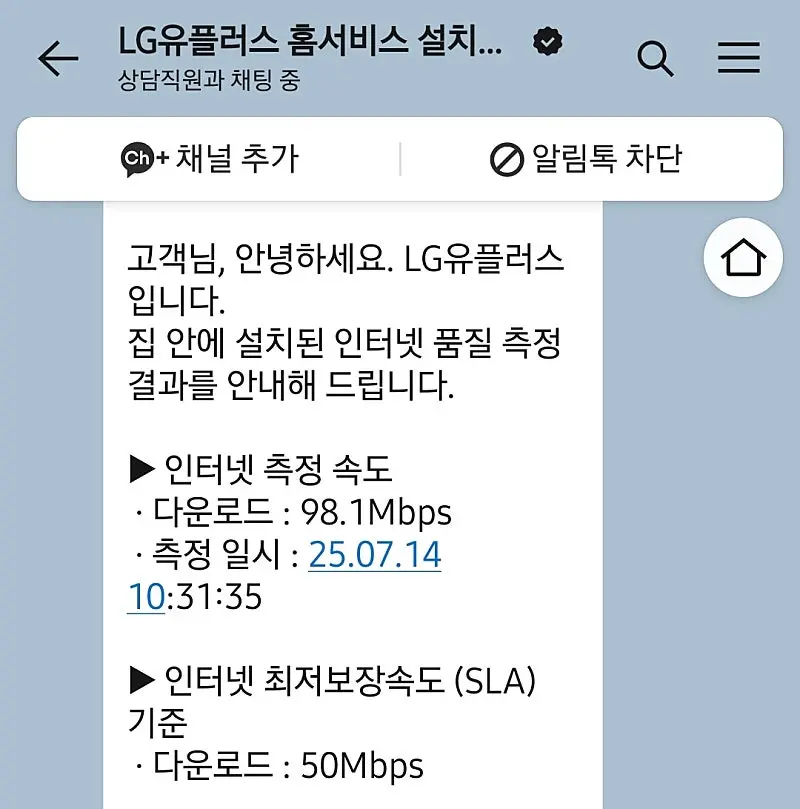Open LG유플러스 홈서비스 channel title
This screenshot has height=809, width=800.
(310, 43)
